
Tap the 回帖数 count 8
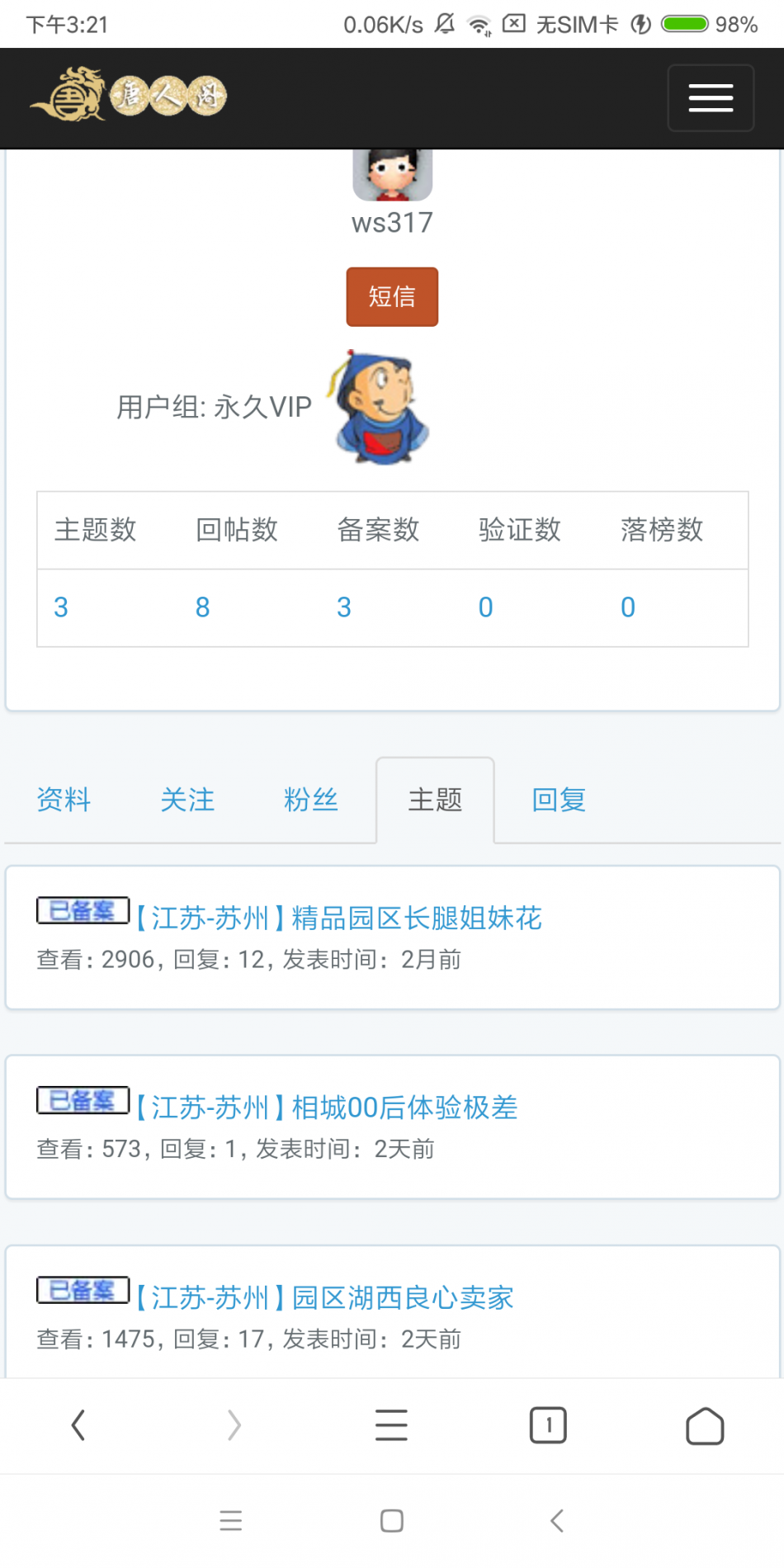202,607
